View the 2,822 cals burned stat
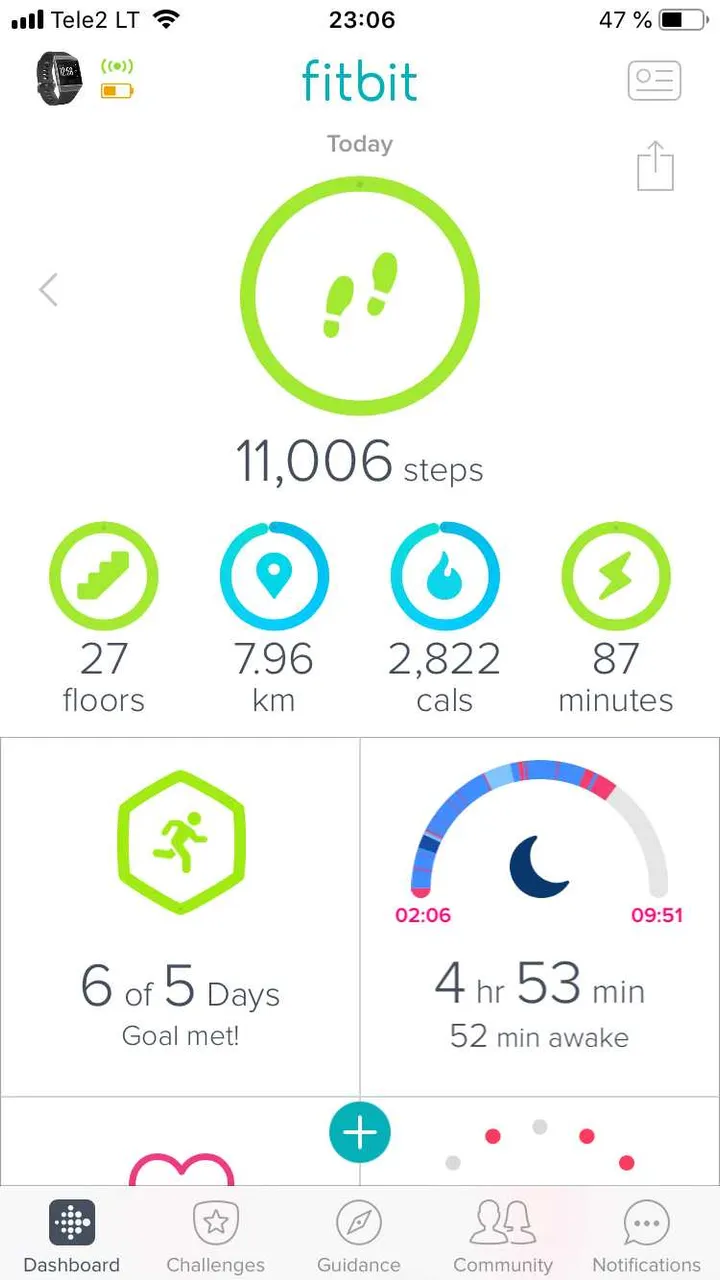 [x=444, y=575]
